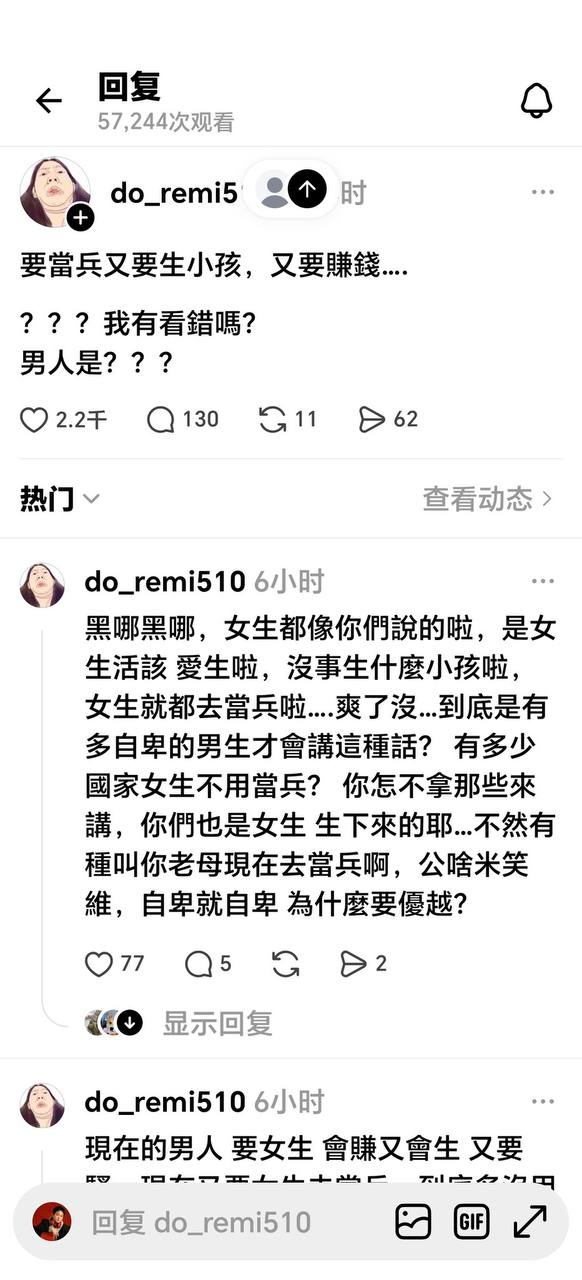Attach an image to the reply
This screenshot has width=582, height=1280.
point(413,1221)
